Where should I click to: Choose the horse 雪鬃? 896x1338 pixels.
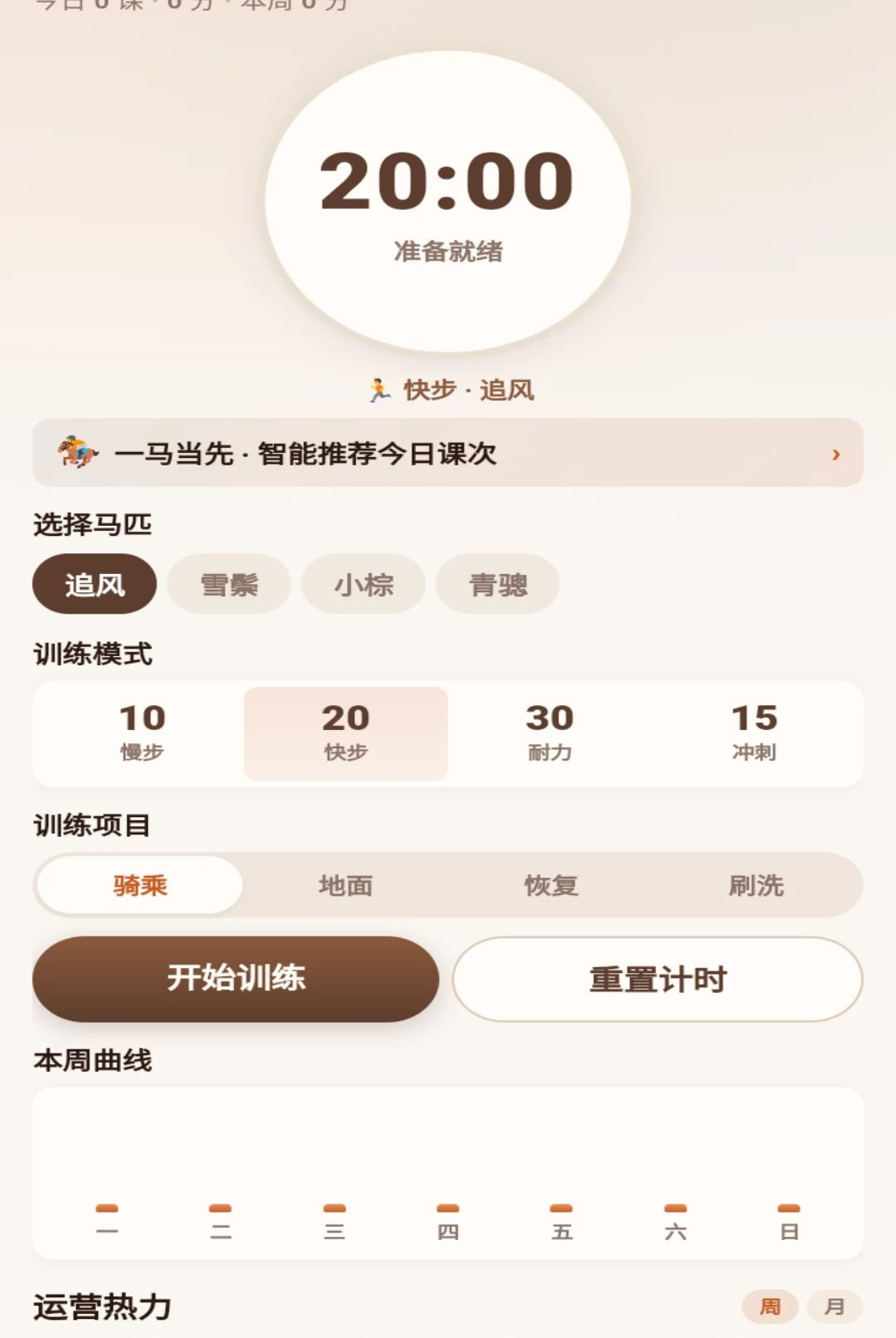tap(229, 585)
